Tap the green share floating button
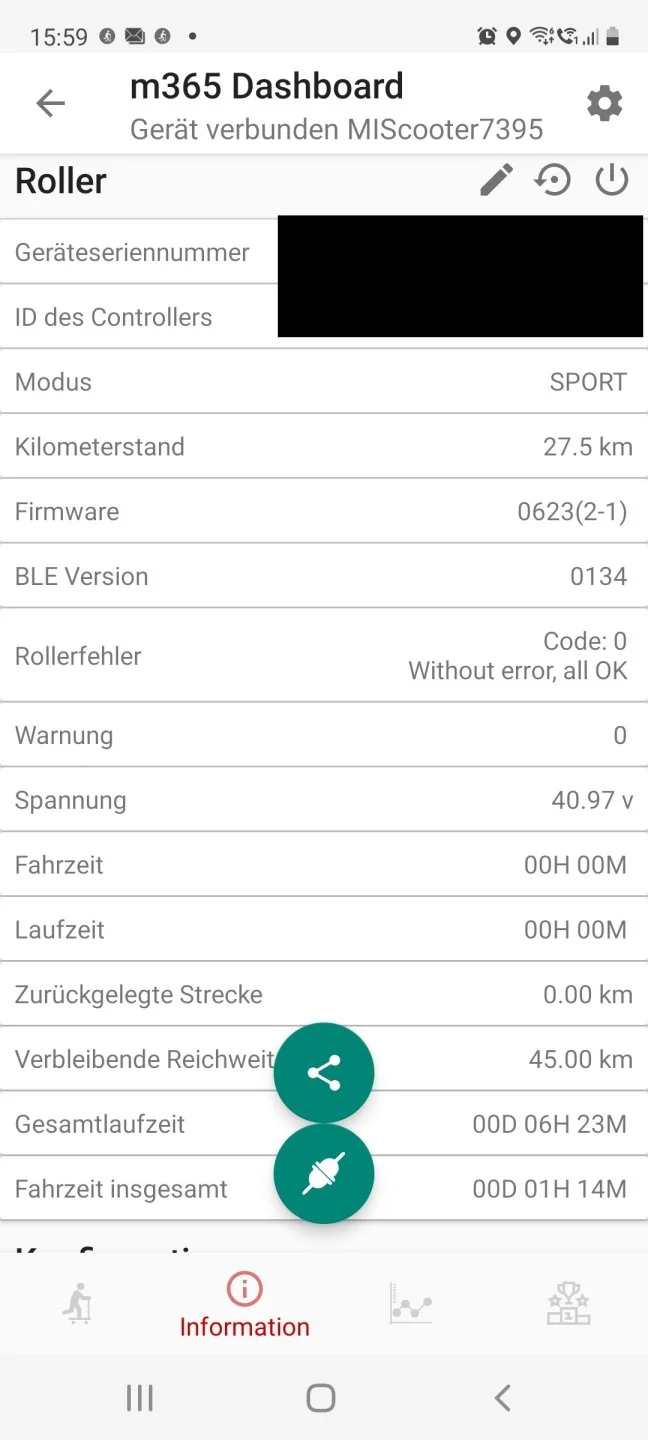648x1440 pixels. pyautogui.click(x=324, y=1073)
